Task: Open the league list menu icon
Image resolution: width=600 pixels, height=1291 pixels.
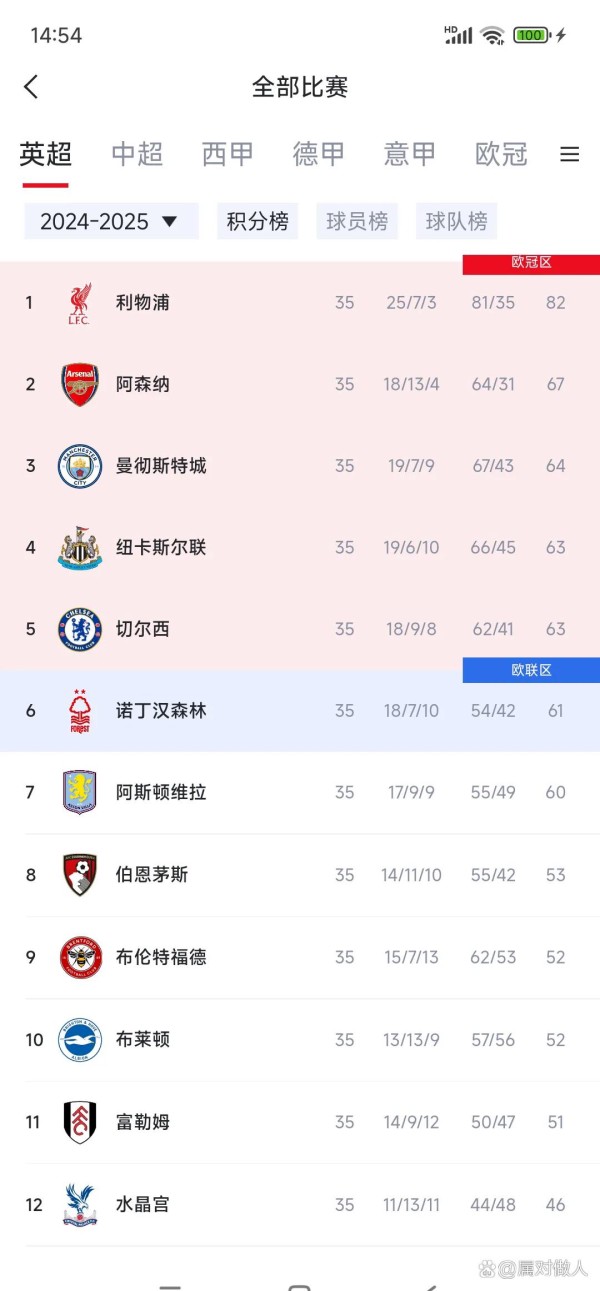Action: 569,154
